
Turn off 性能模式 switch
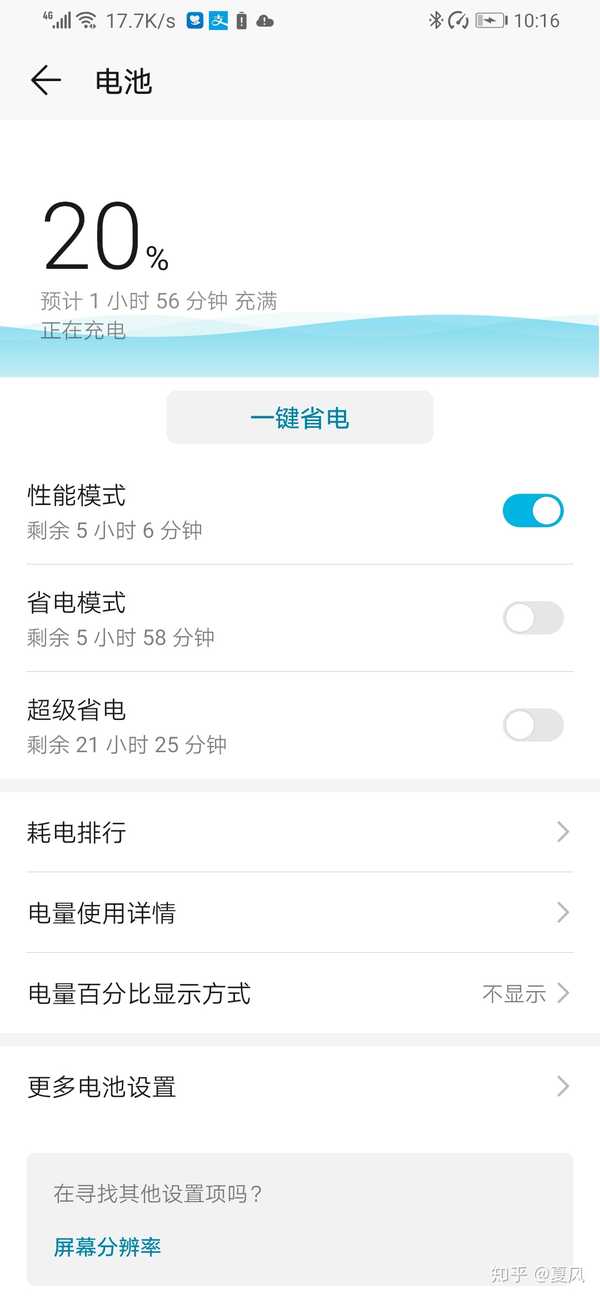pos(532,511)
